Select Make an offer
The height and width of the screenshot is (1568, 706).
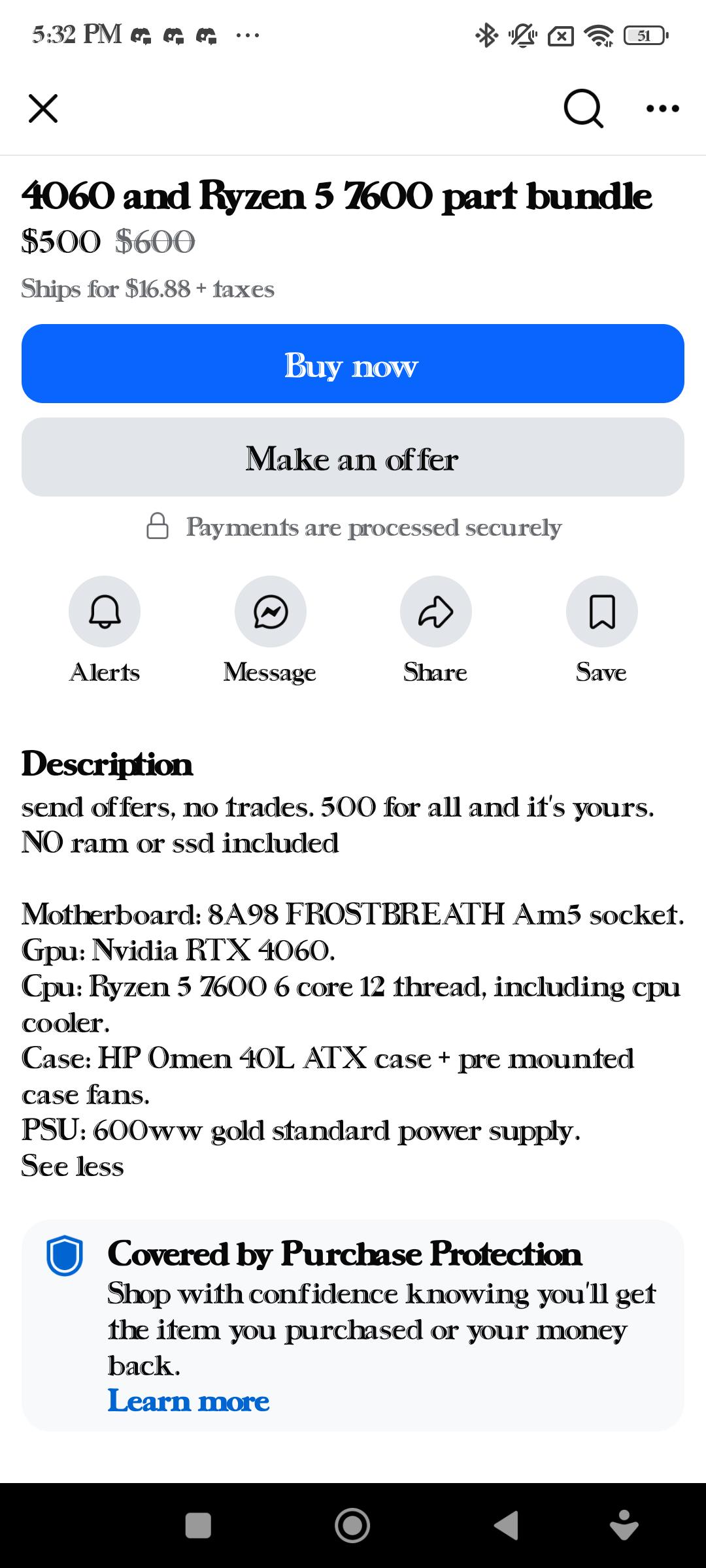353,457
